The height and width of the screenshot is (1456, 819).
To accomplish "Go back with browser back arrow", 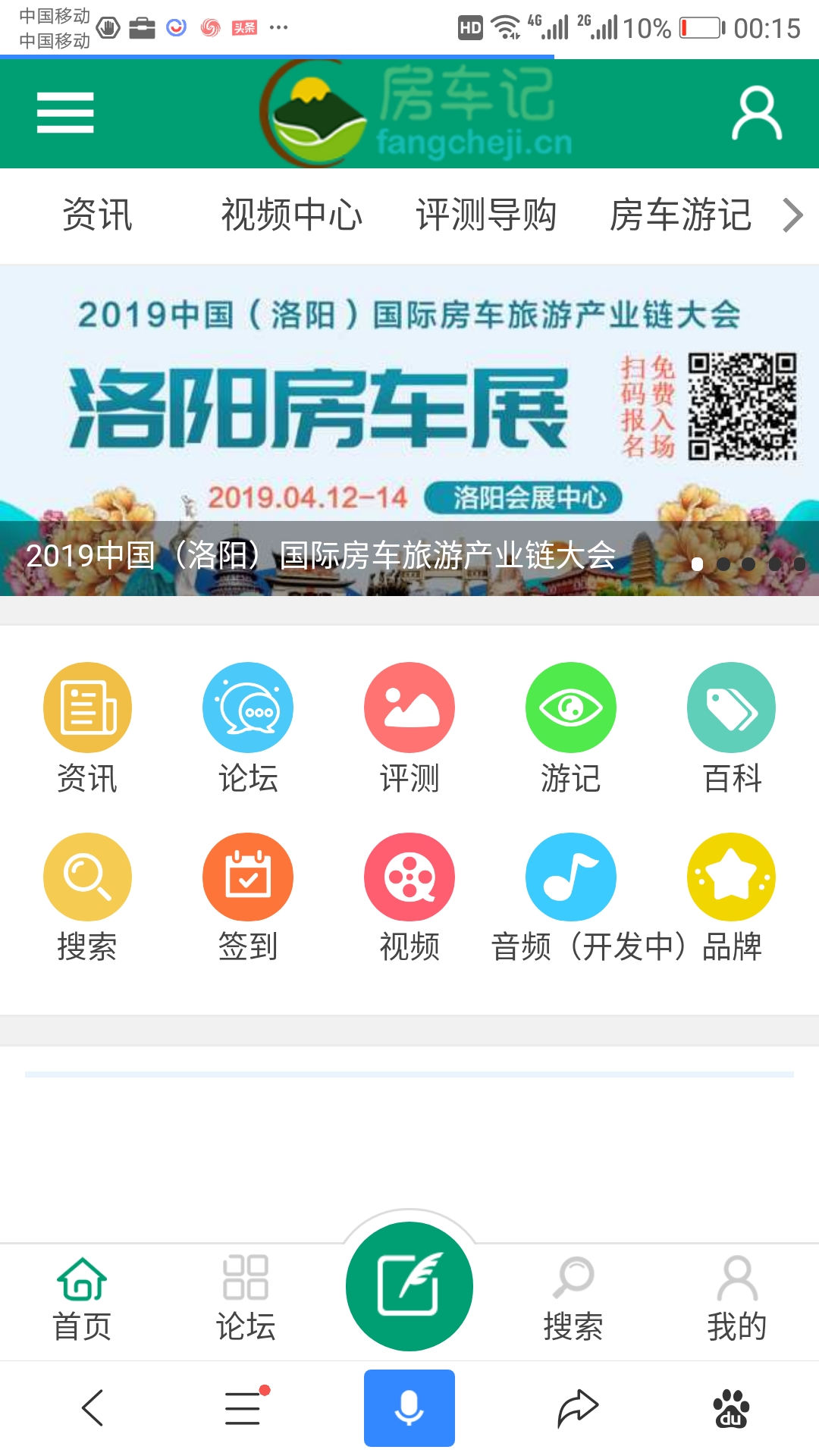I will [x=93, y=1408].
